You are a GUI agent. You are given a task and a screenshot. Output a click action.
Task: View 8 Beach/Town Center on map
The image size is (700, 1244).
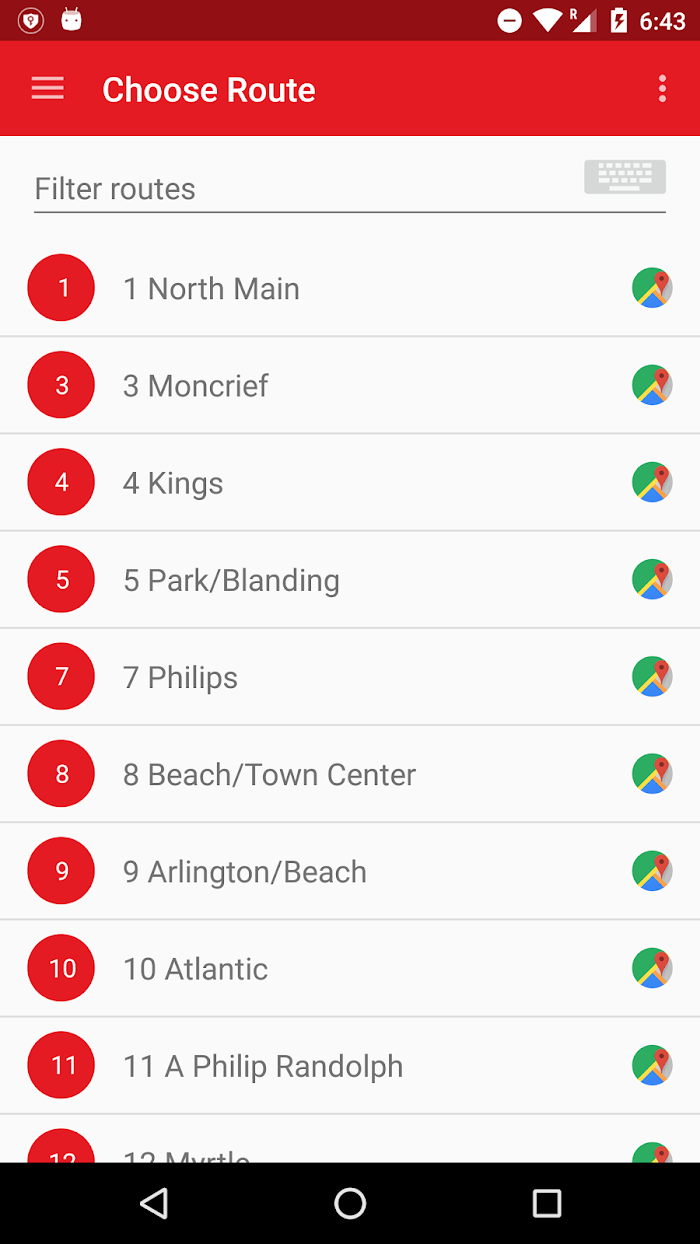point(652,773)
